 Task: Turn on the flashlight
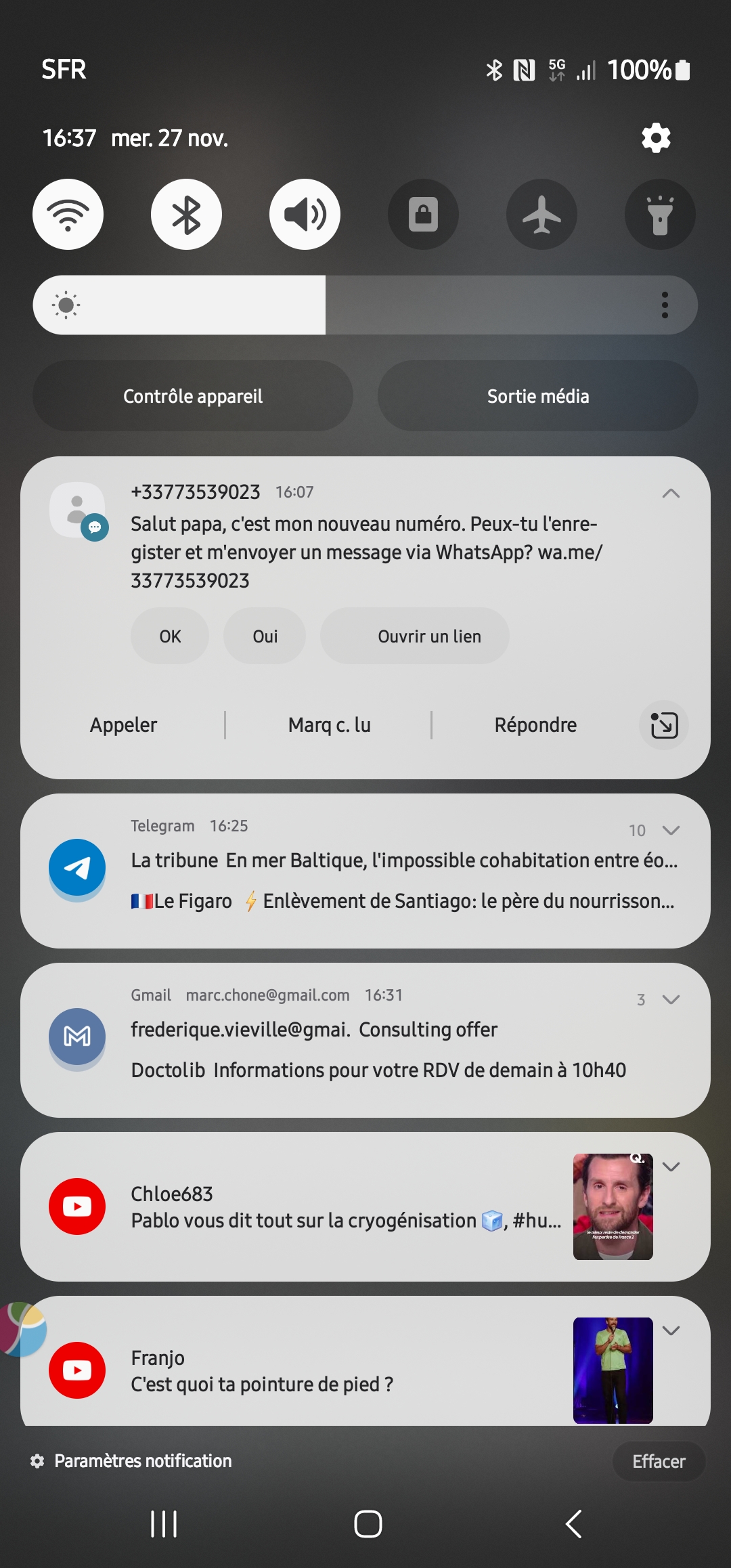(x=660, y=214)
